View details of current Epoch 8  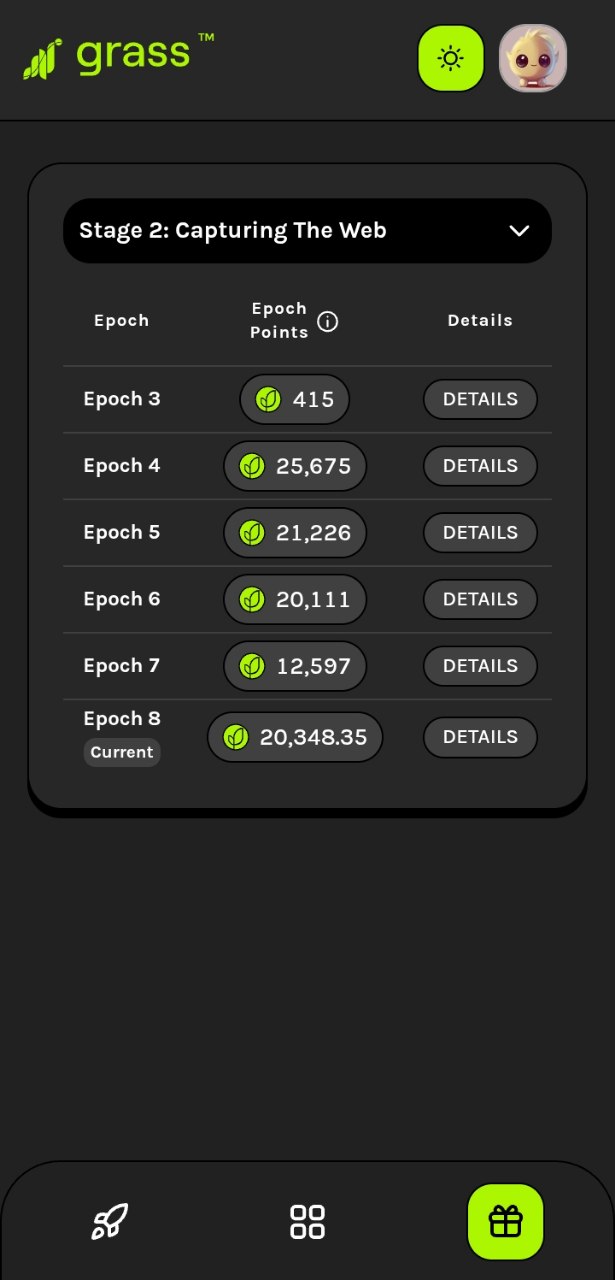pos(480,737)
